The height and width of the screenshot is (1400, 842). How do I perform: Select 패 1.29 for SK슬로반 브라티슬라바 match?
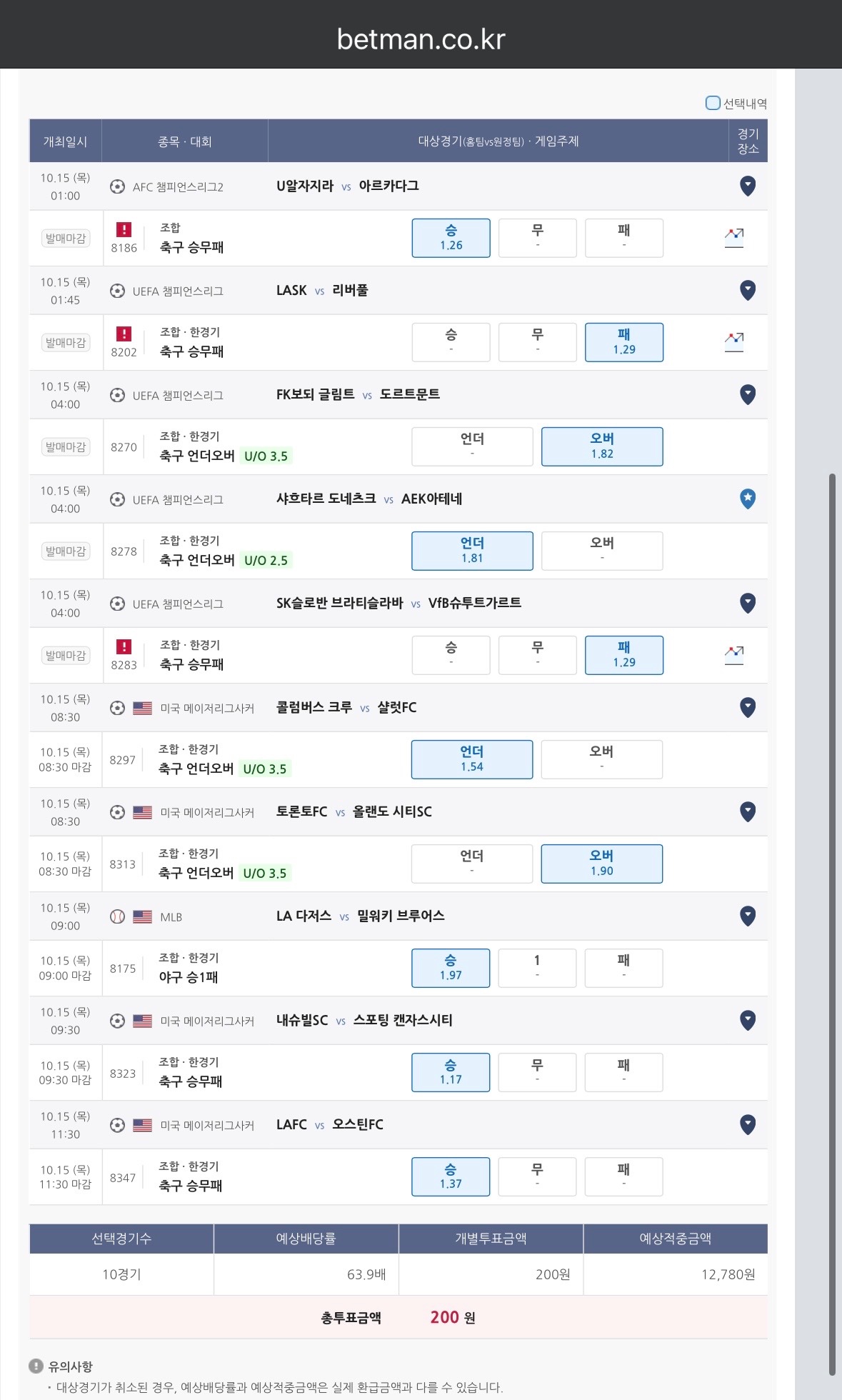click(x=623, y=655)
